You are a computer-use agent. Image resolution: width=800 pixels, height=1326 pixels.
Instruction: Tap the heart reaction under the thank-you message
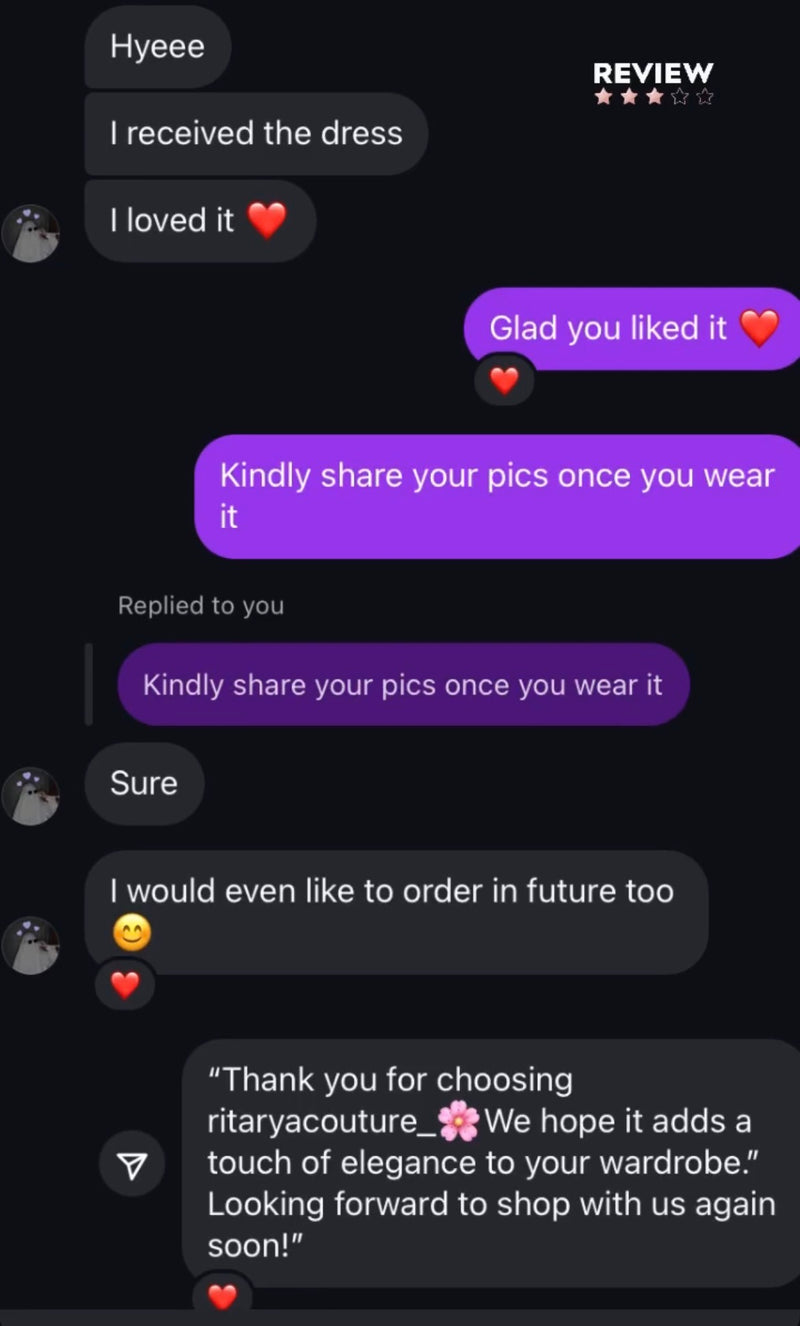point(222,1297)
